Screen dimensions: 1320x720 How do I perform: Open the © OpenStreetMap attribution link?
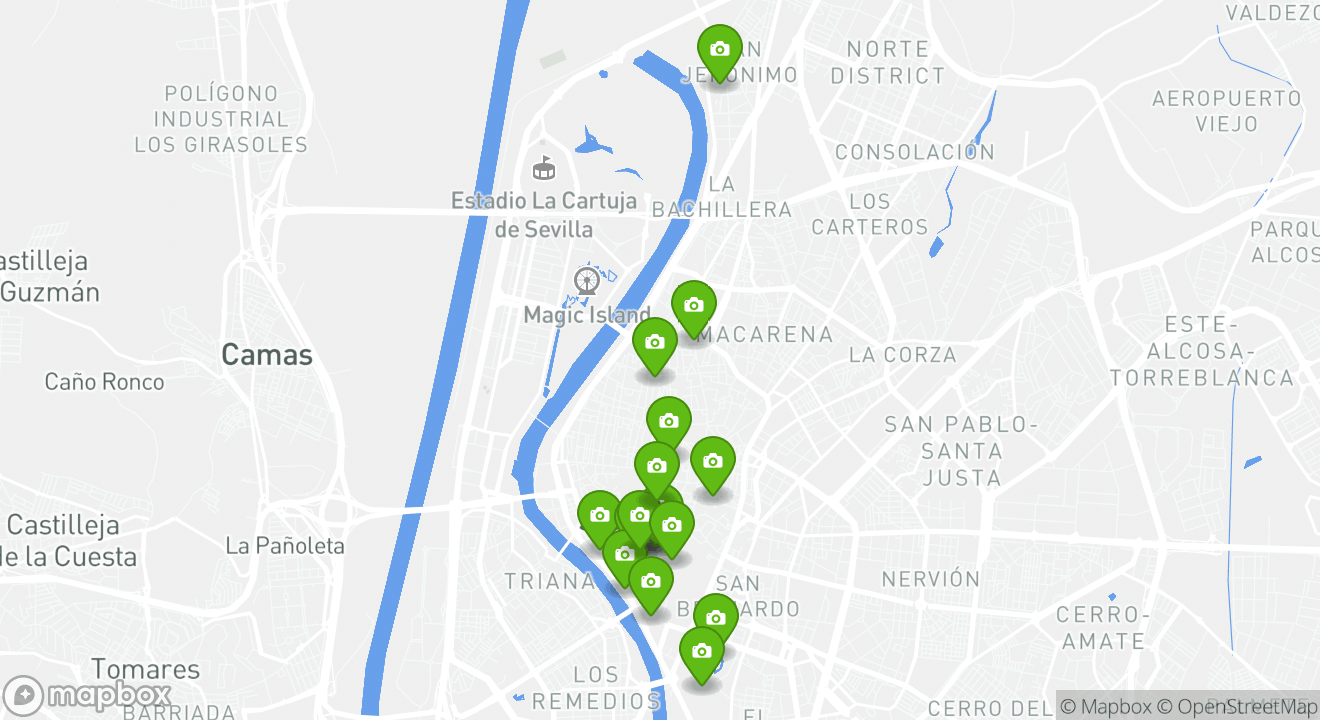(x=1238, y=707)
